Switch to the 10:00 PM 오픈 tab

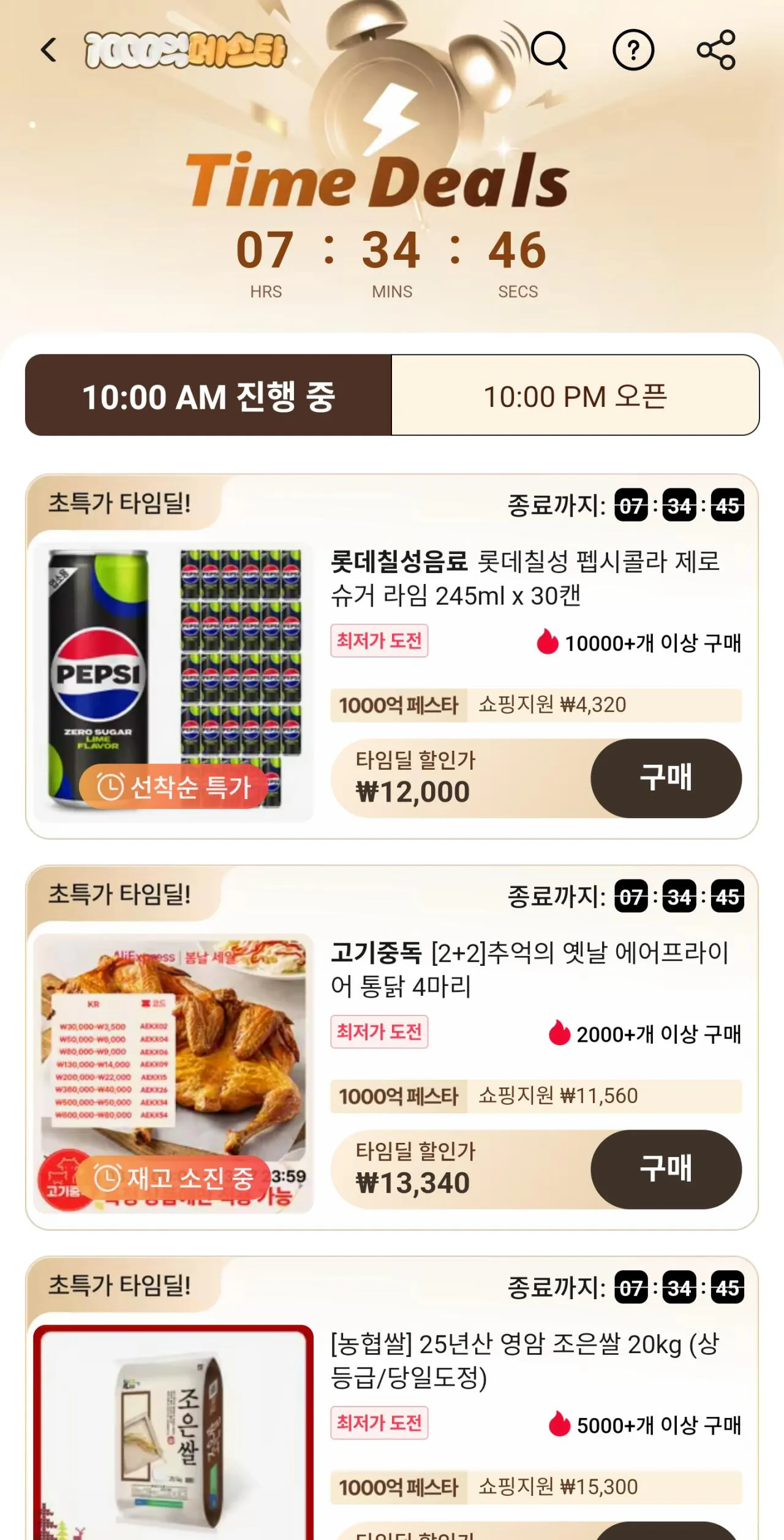click(575, 395)
